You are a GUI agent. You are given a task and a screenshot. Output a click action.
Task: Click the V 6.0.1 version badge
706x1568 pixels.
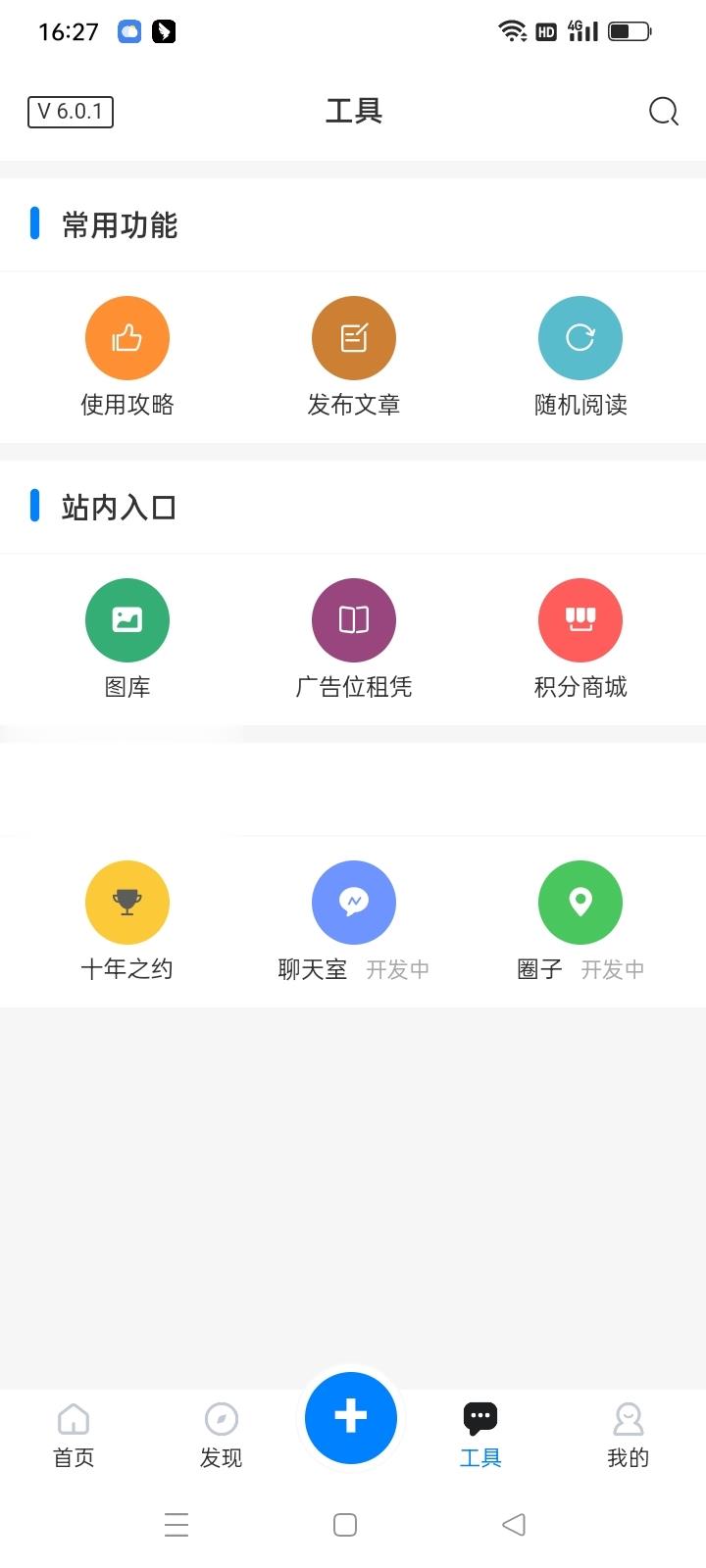(x=71, y=112)
